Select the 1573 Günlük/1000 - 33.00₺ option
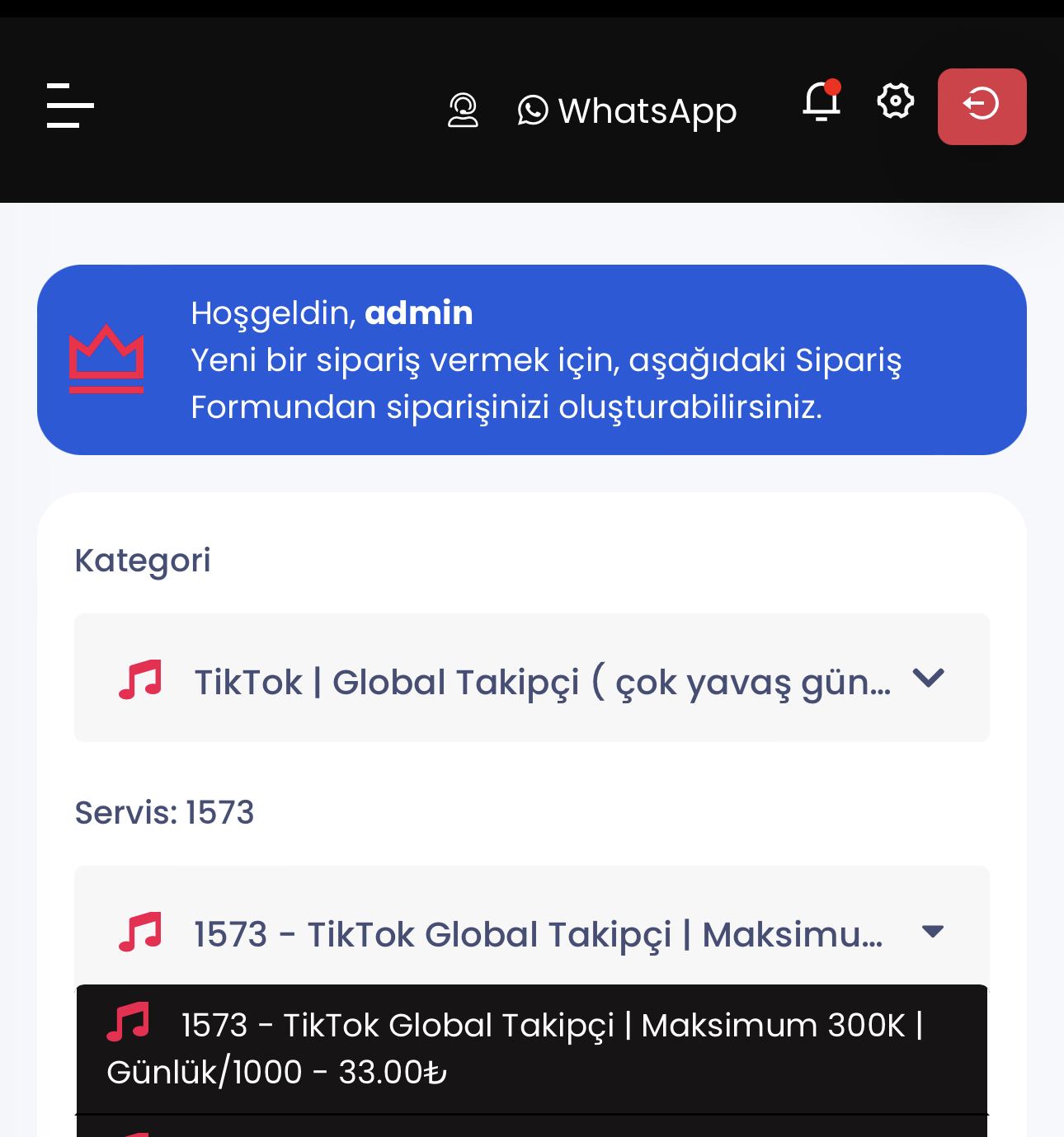This screenshot has width=1064, height=1137. 532,1049
